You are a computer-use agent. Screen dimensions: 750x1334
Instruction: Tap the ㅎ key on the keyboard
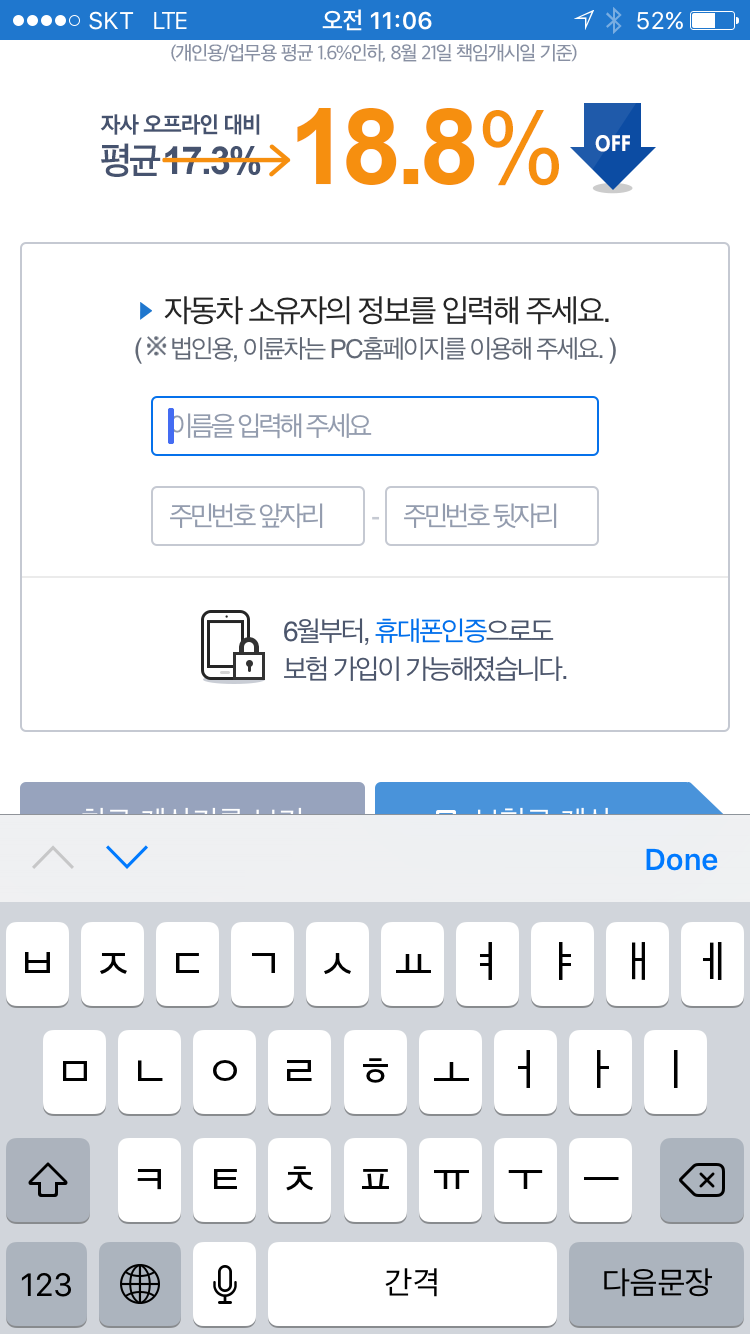[375, 1072]
